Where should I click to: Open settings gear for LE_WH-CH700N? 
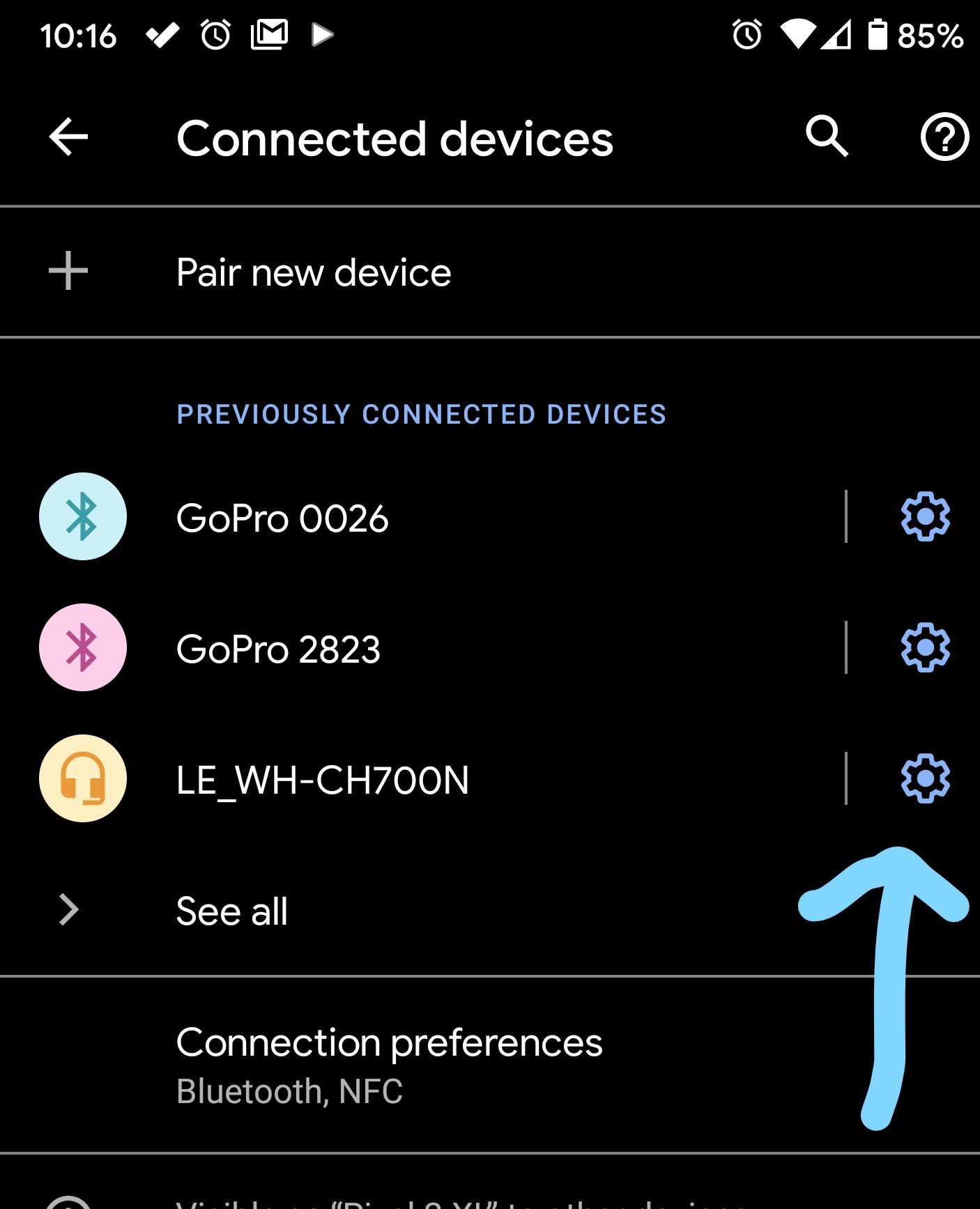click(925, 779)
